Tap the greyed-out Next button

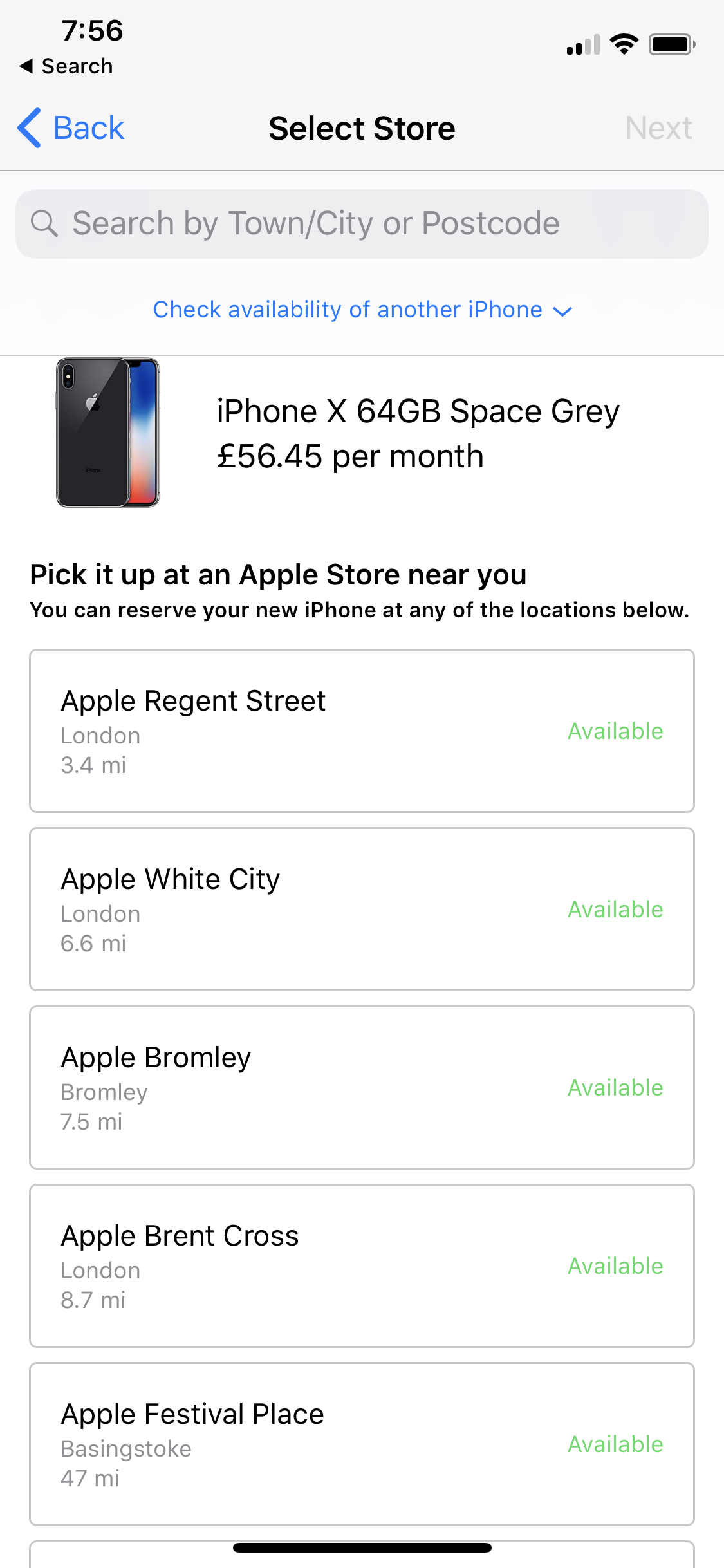click(658, 128)
